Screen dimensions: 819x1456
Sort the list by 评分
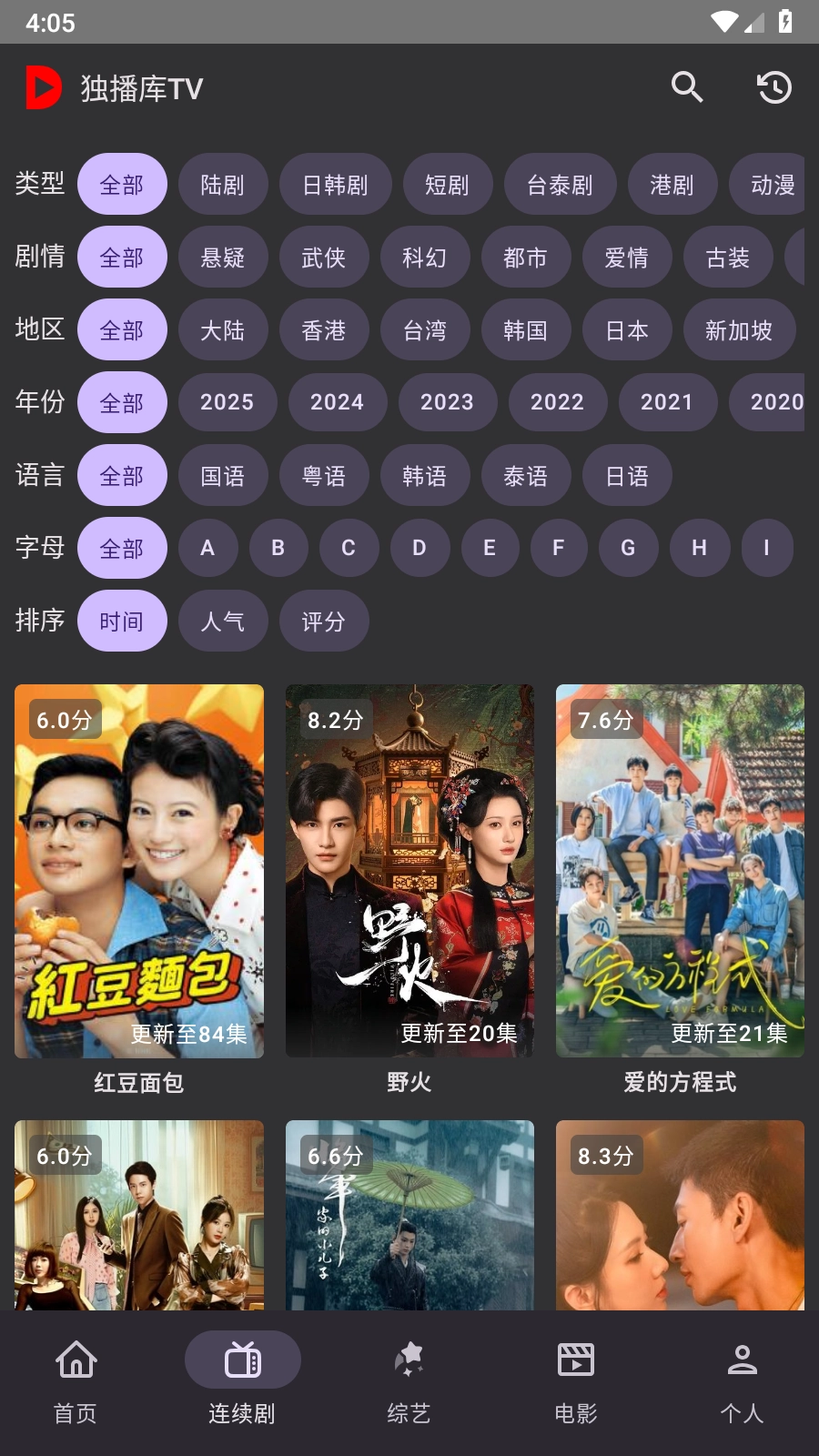(x=323, y=622)
